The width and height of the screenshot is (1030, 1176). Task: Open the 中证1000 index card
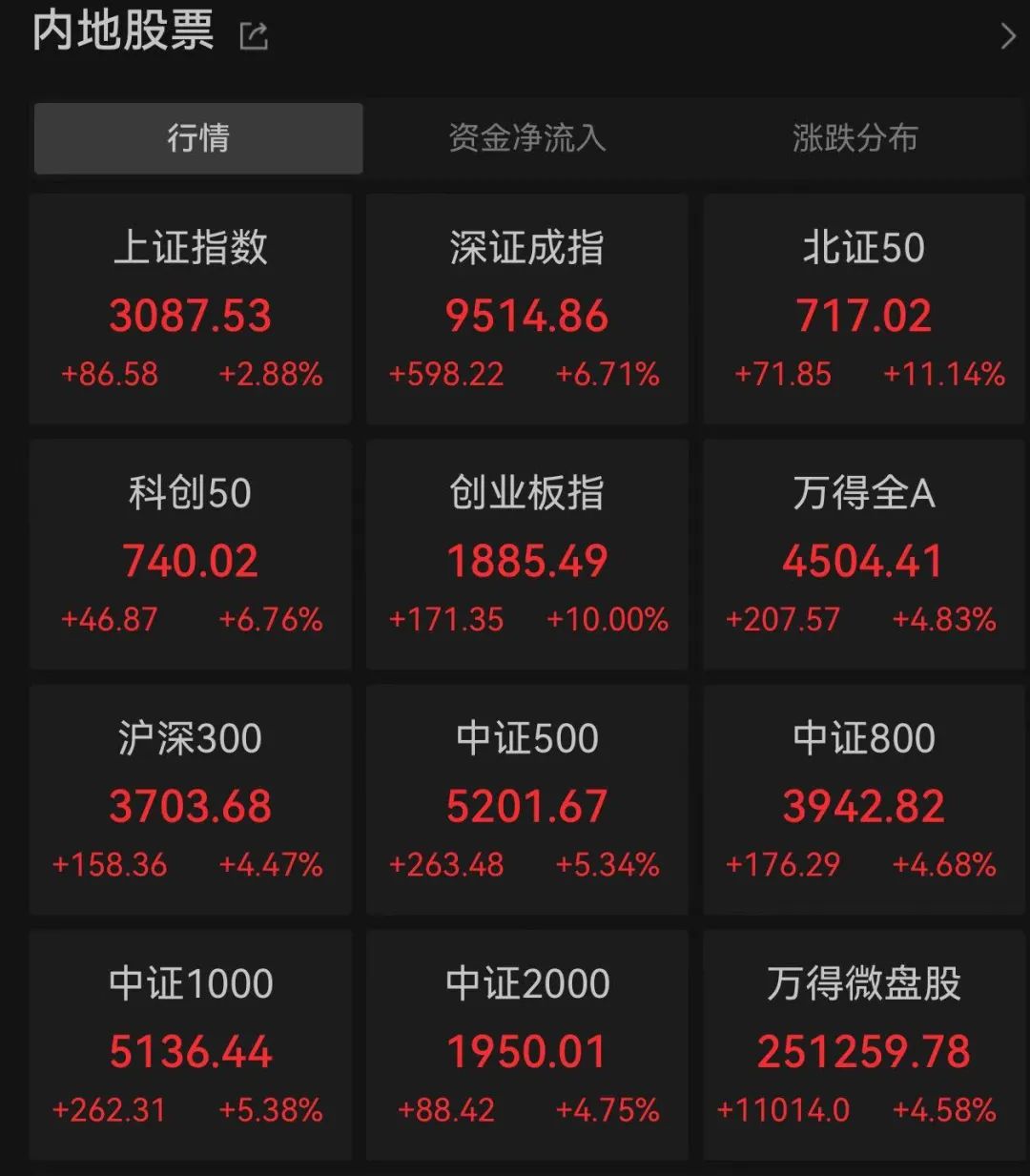pos(191,1044)
